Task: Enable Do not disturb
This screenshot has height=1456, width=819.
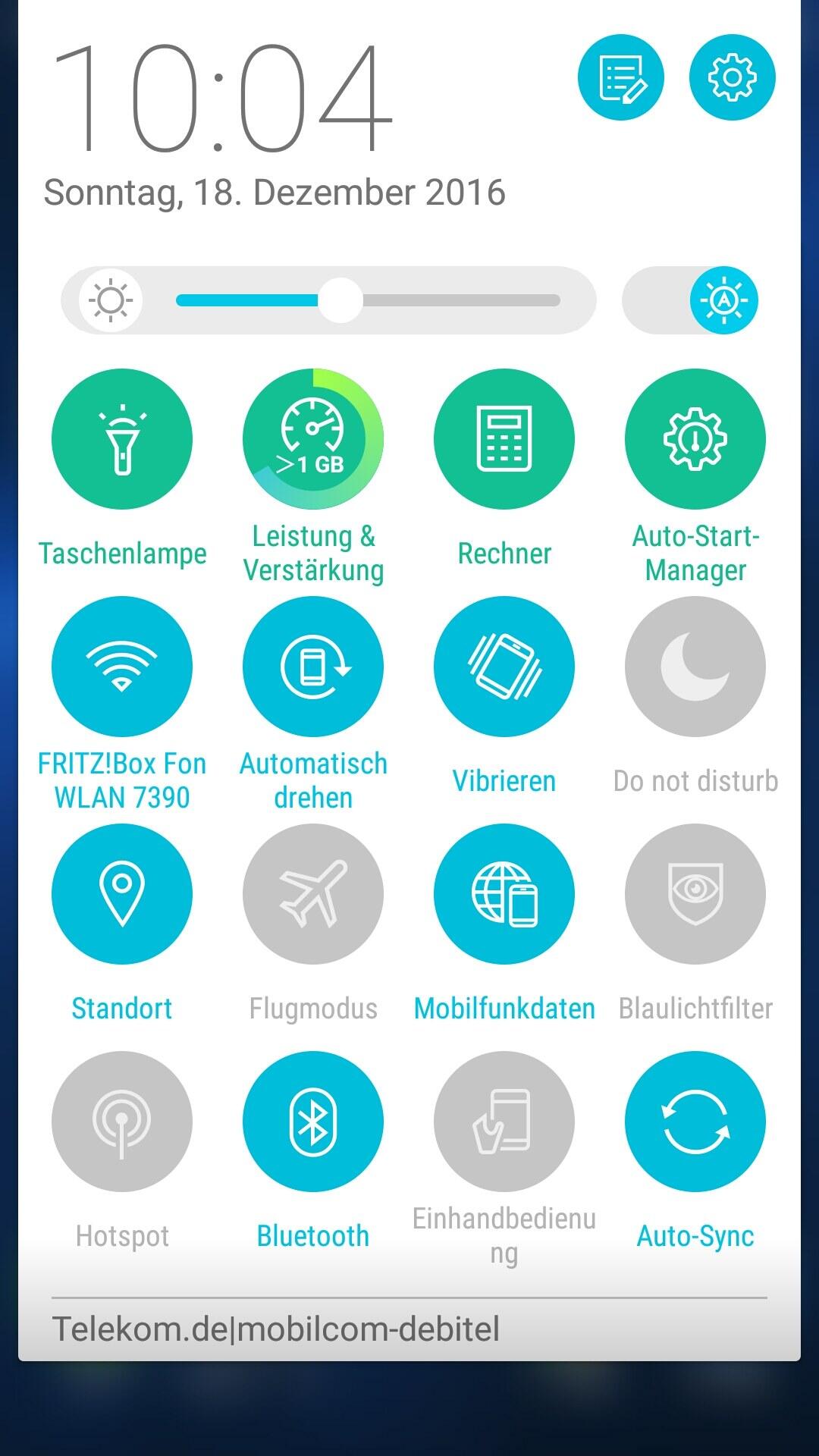Action: pyautogui.click(x=695, y=667)
